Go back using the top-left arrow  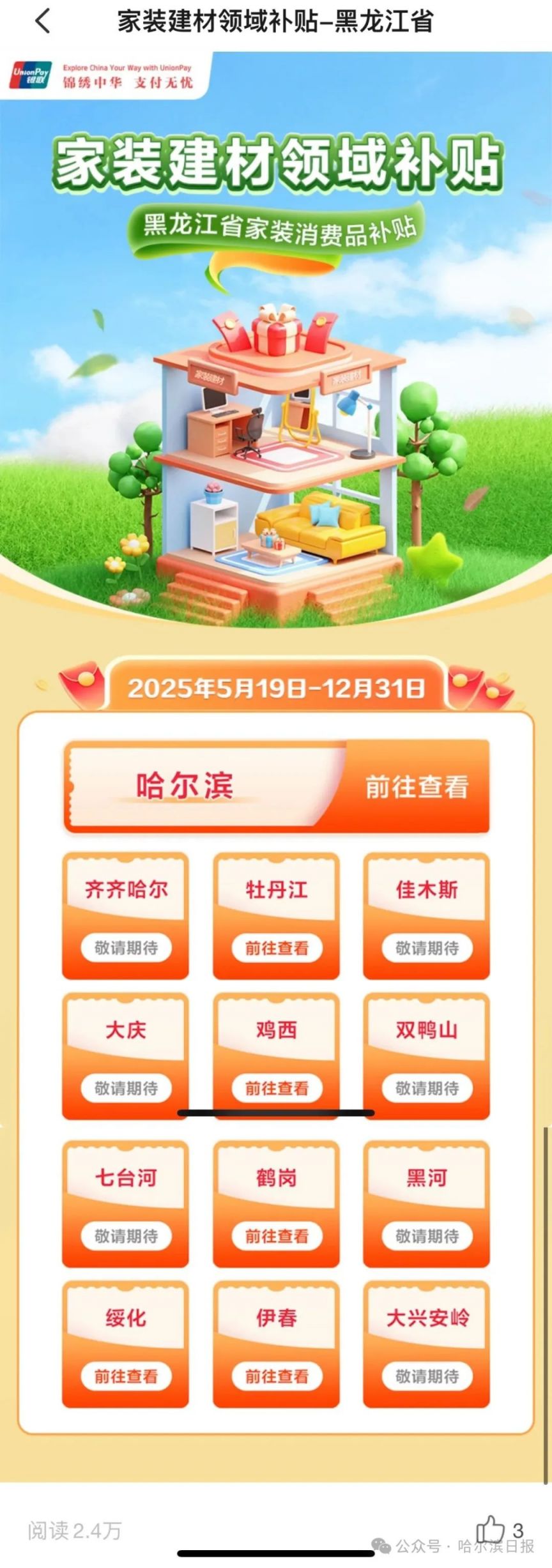click(42, 21)
